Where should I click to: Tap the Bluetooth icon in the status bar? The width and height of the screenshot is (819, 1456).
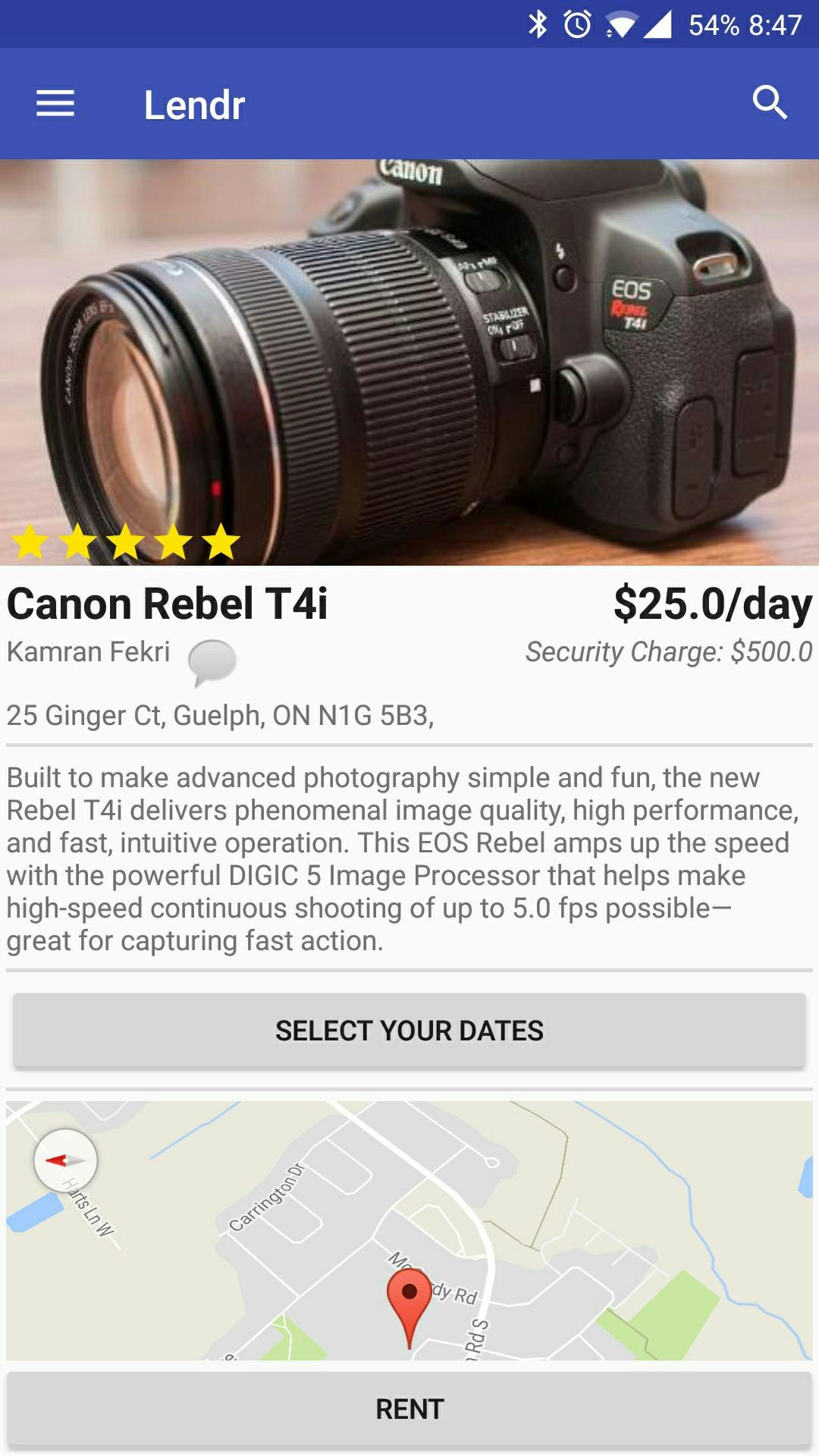(x=538, y=24)
